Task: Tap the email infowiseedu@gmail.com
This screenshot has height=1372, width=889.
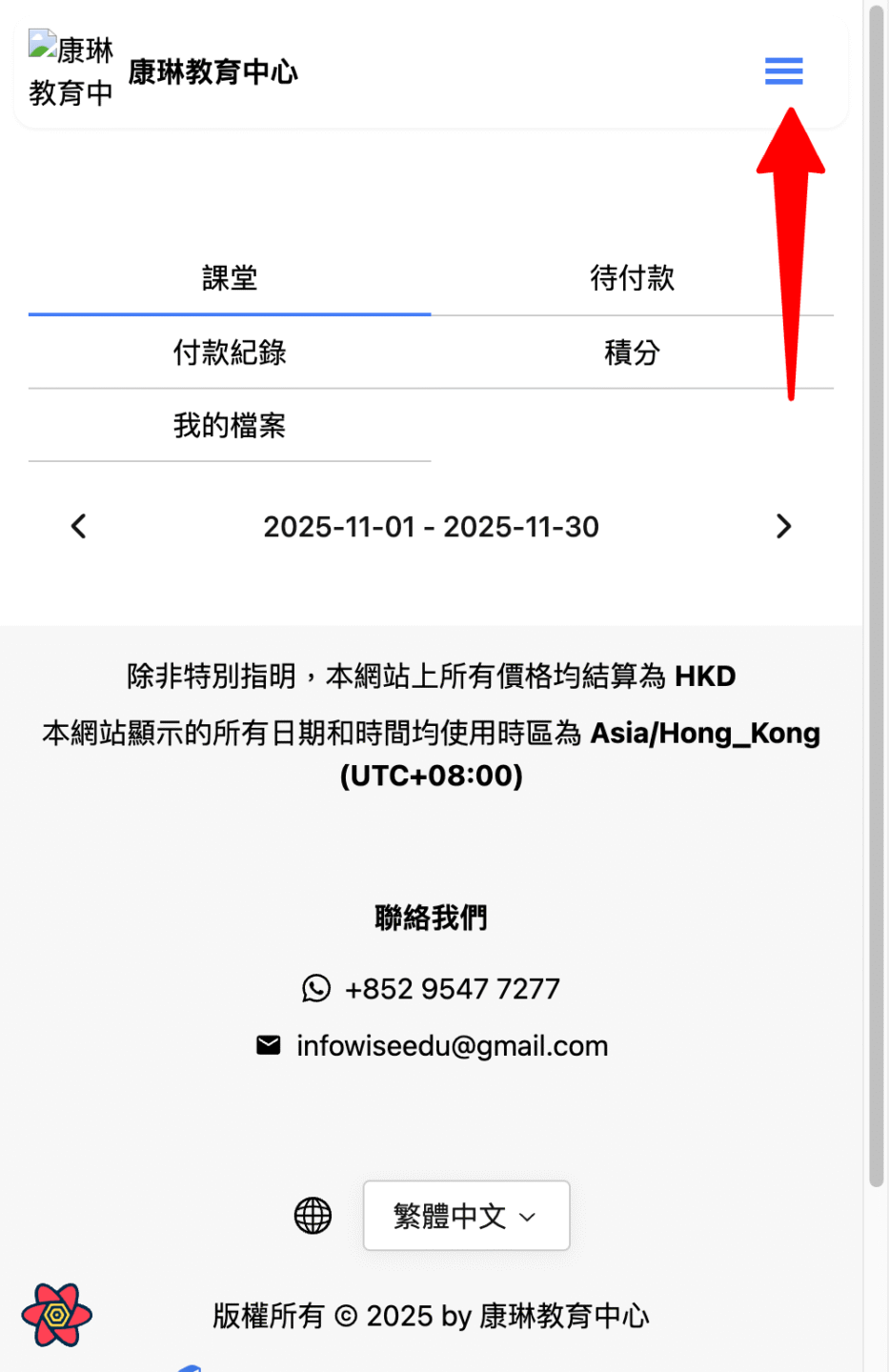Action: point(452,1046)
